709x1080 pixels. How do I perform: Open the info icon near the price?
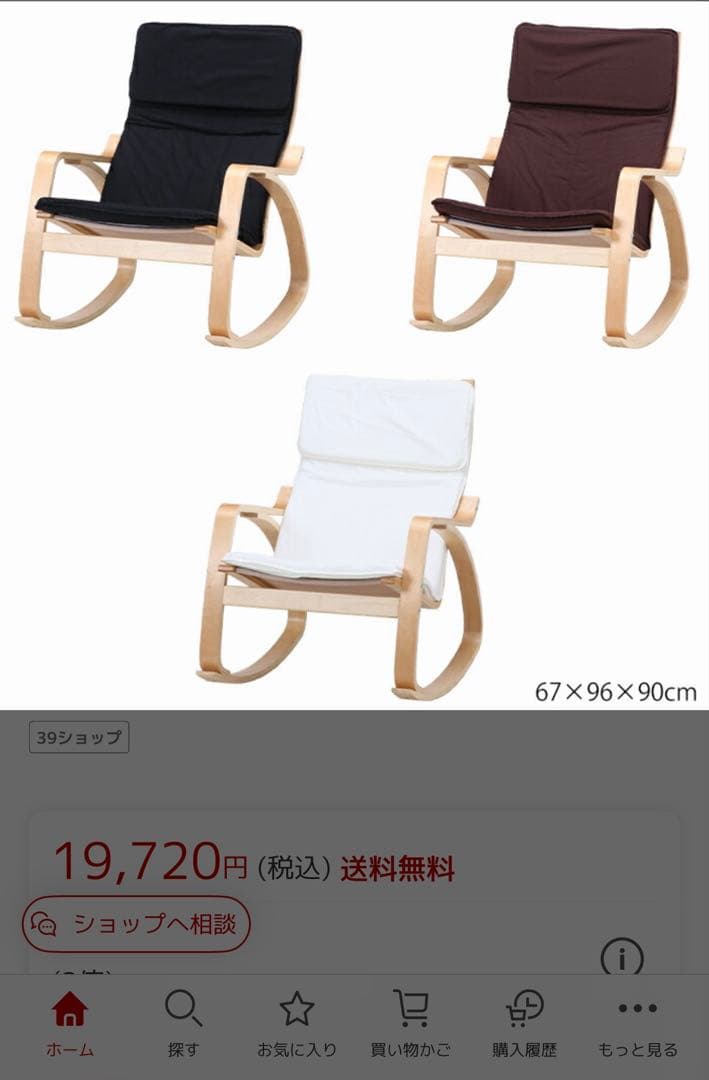(621, 960)
